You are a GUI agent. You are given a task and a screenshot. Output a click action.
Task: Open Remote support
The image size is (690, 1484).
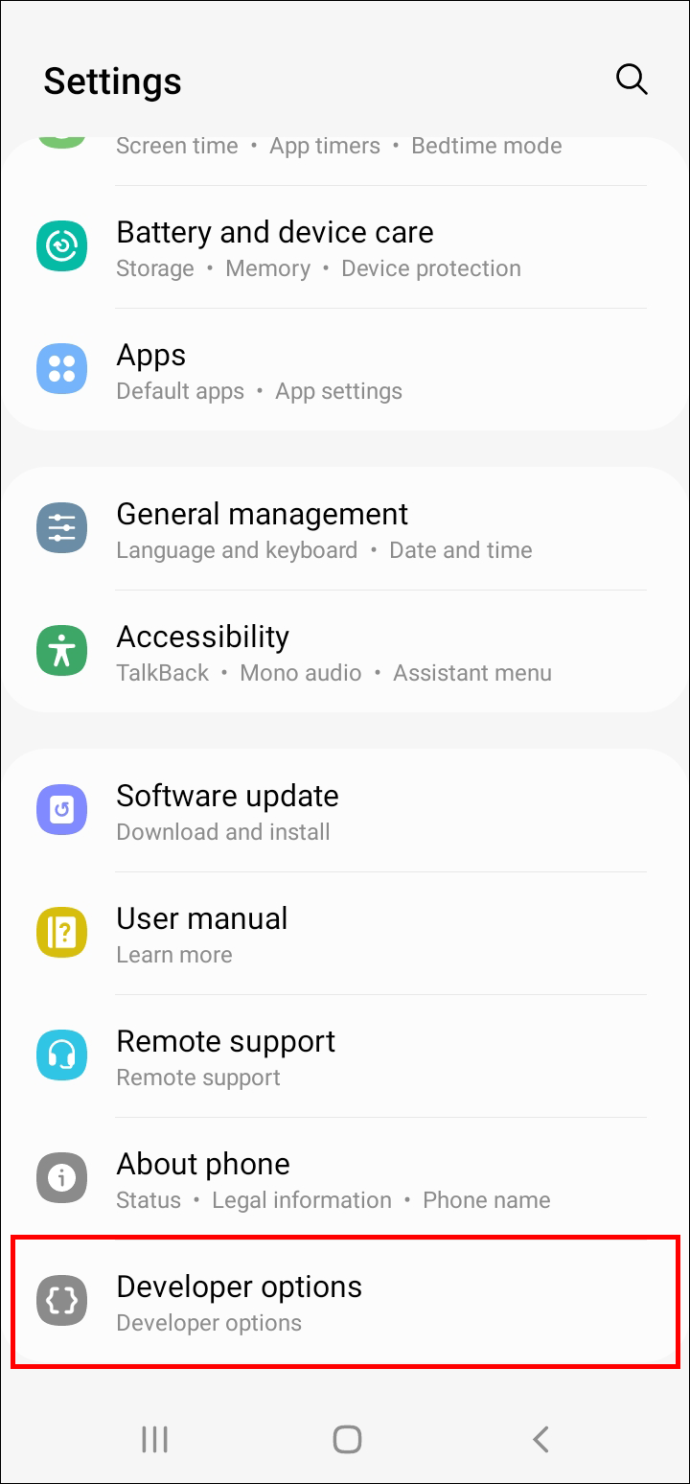tap(345, 1057)
